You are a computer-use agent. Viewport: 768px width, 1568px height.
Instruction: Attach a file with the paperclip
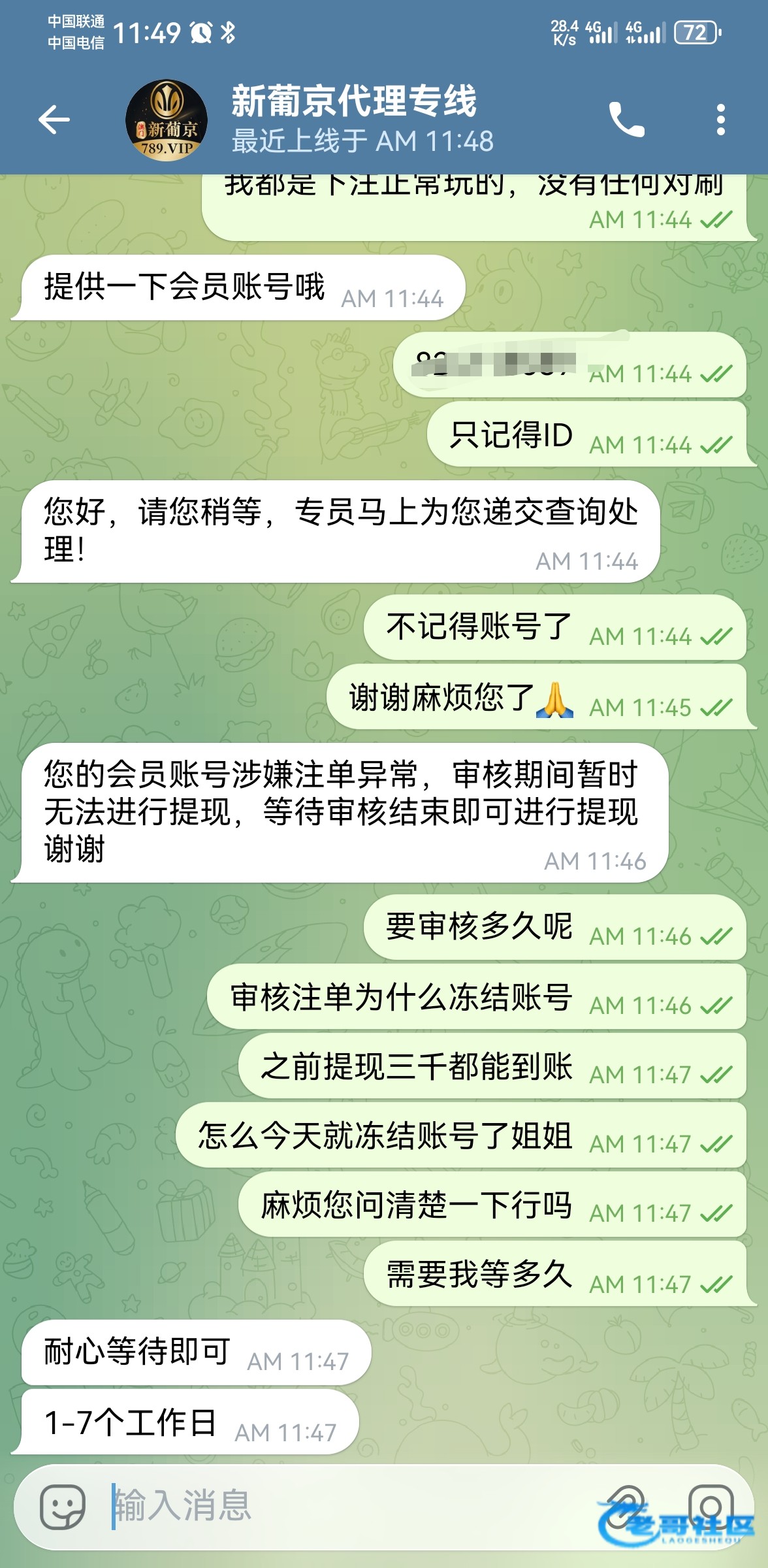(x=625, y=1507)
